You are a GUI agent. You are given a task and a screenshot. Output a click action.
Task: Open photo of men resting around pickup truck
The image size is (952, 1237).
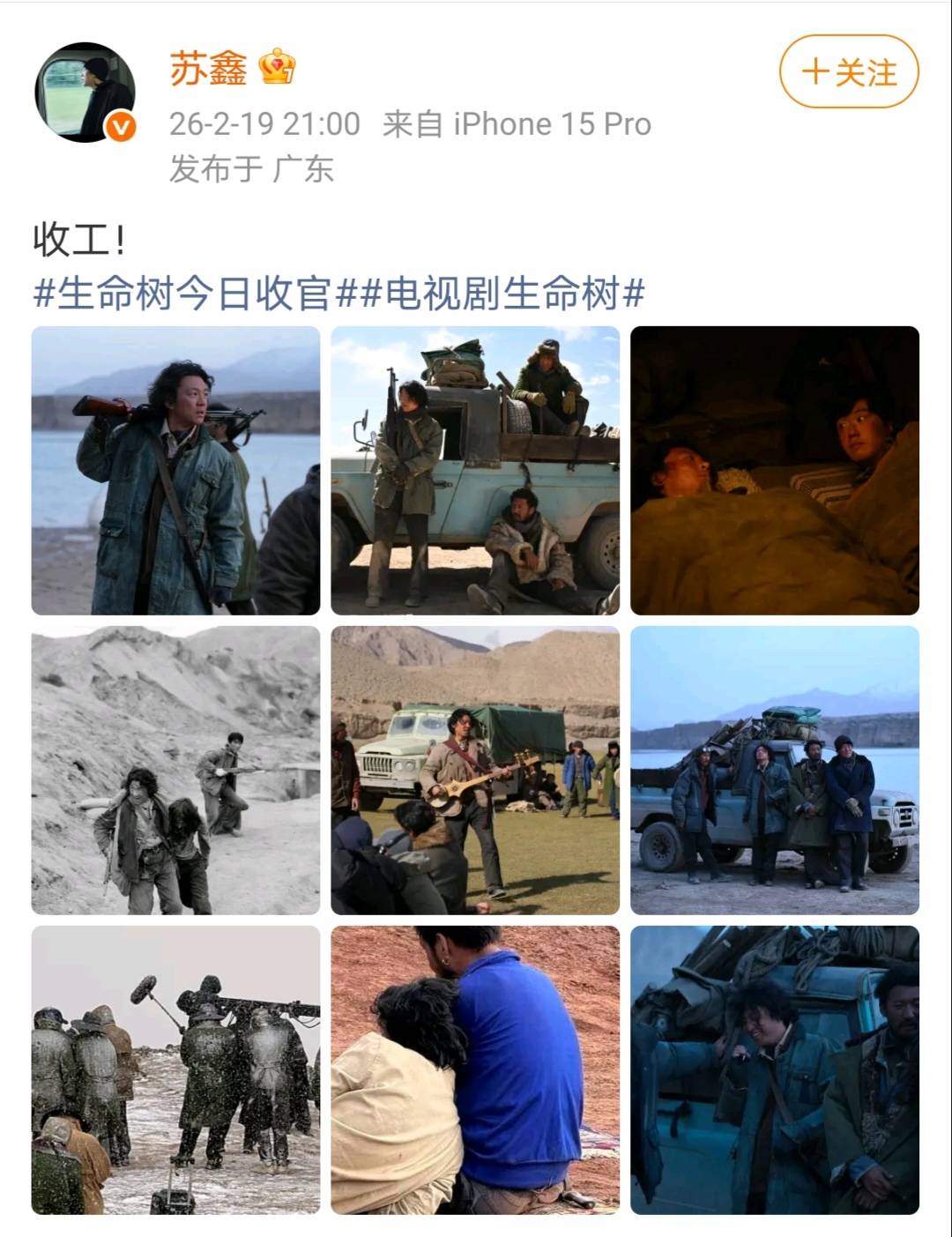pos(475,471)
